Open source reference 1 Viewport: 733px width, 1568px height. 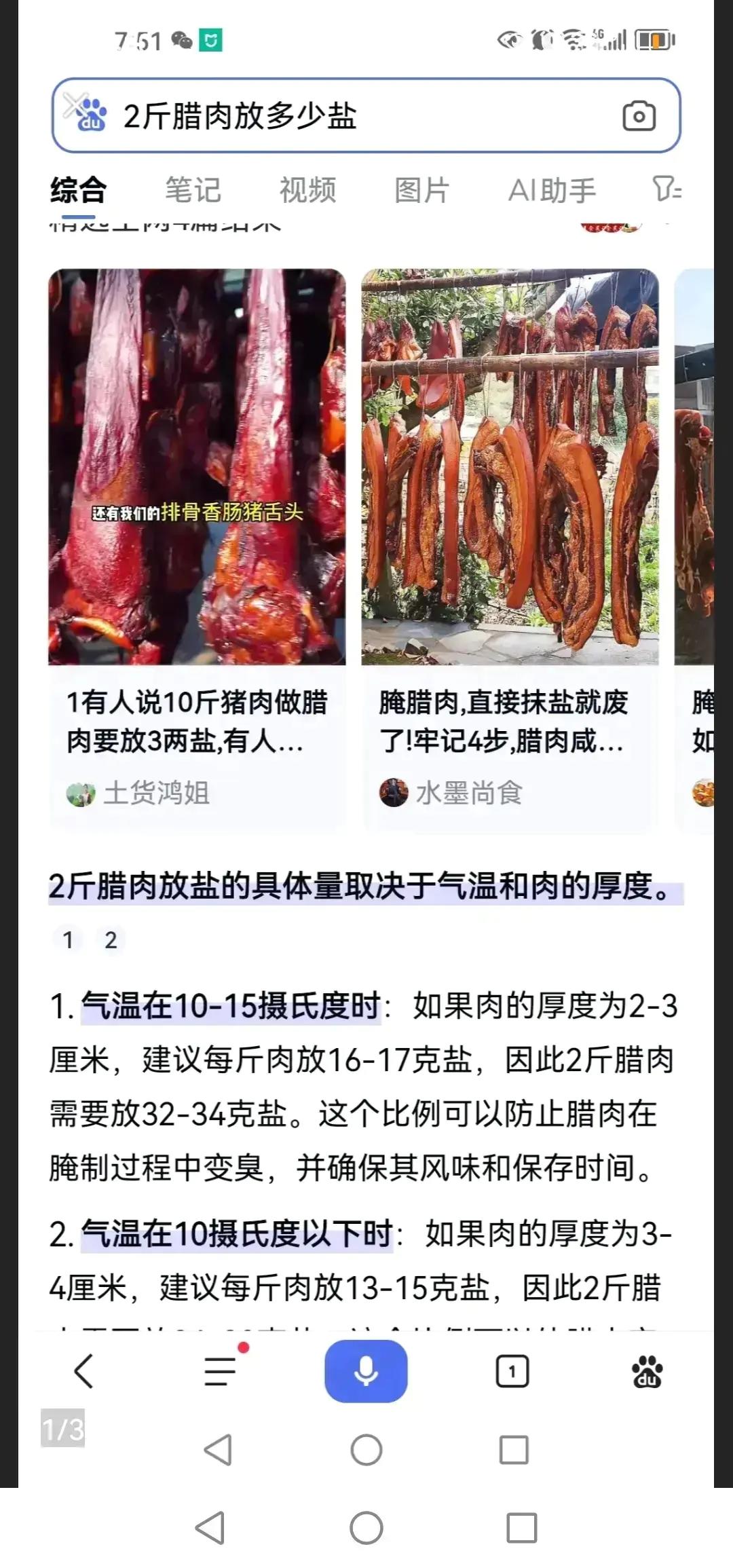pos(68,940)
